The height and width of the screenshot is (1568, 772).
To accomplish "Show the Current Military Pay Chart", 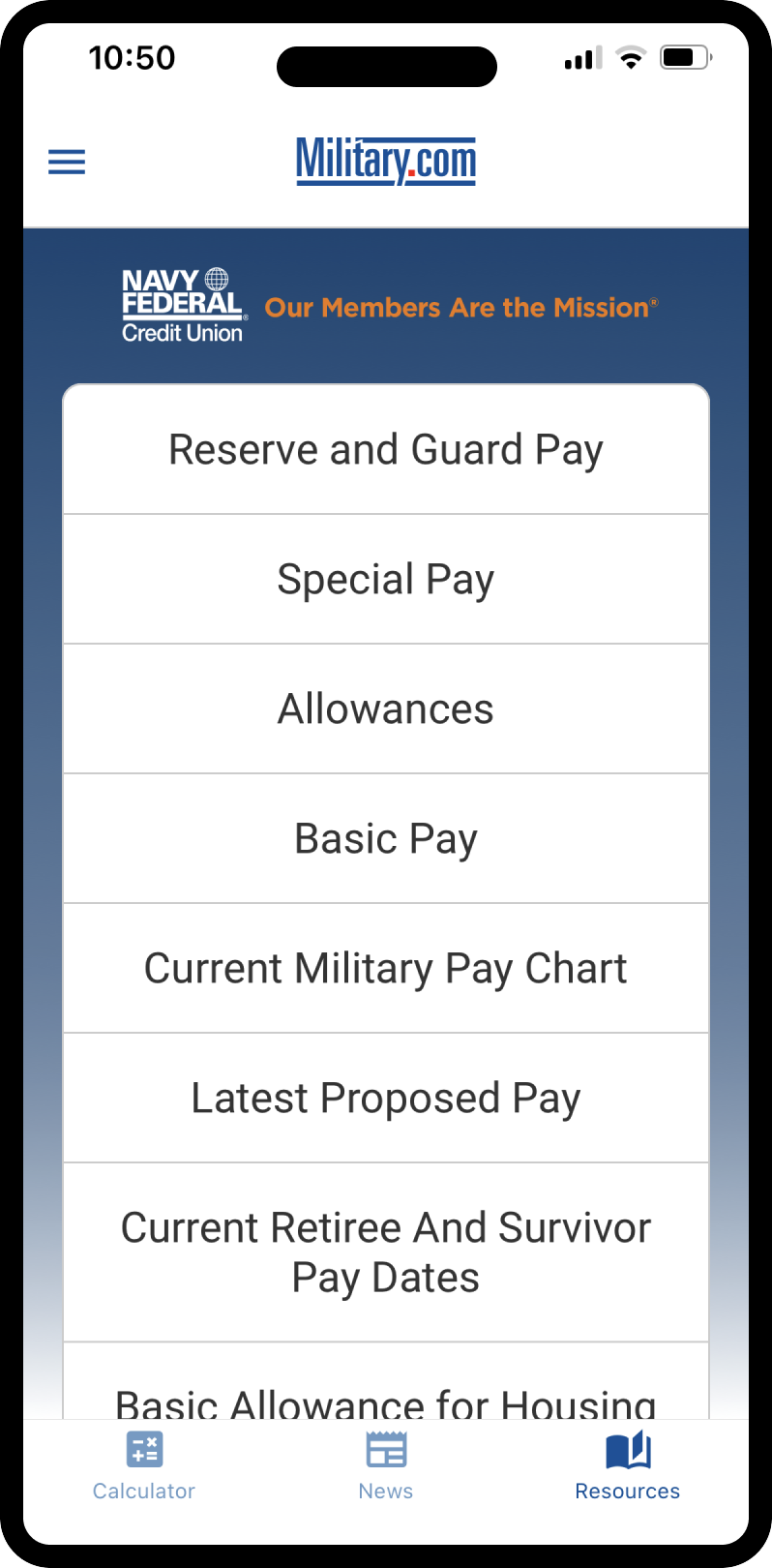I will [386, 969].
